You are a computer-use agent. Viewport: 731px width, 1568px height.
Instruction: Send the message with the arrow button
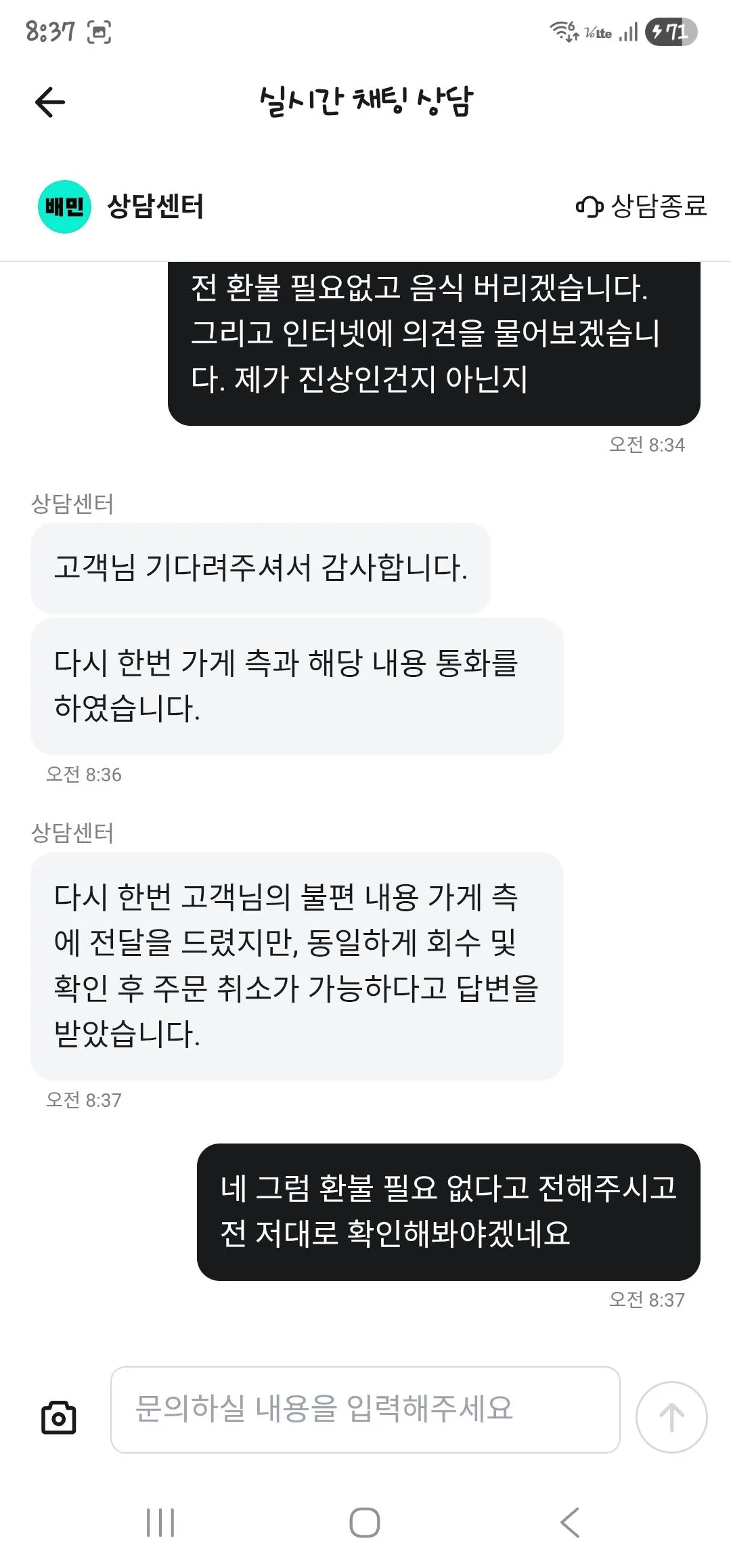[671, 1417]
